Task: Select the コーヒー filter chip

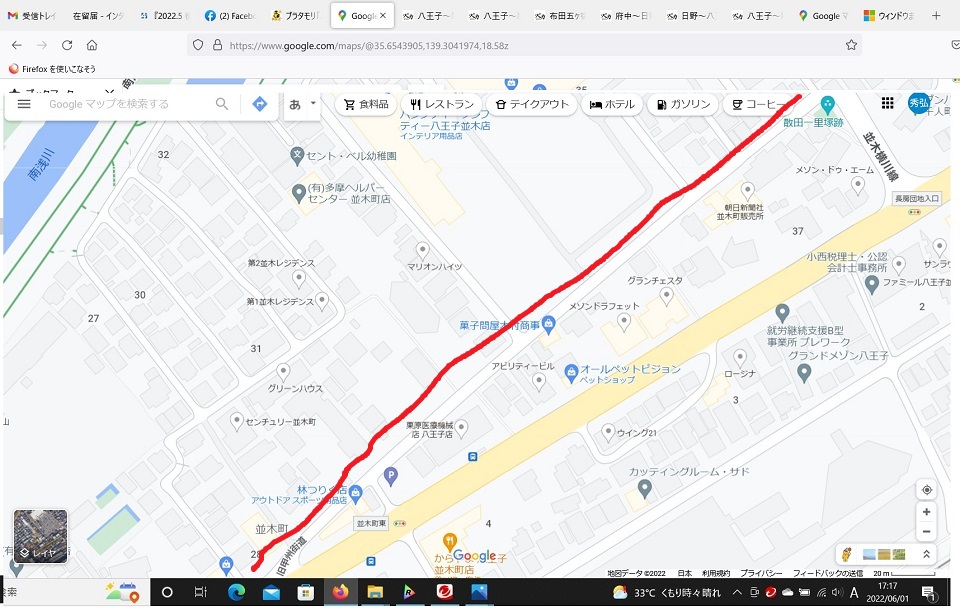Action: pyautogui.click(x=758, y=104)
